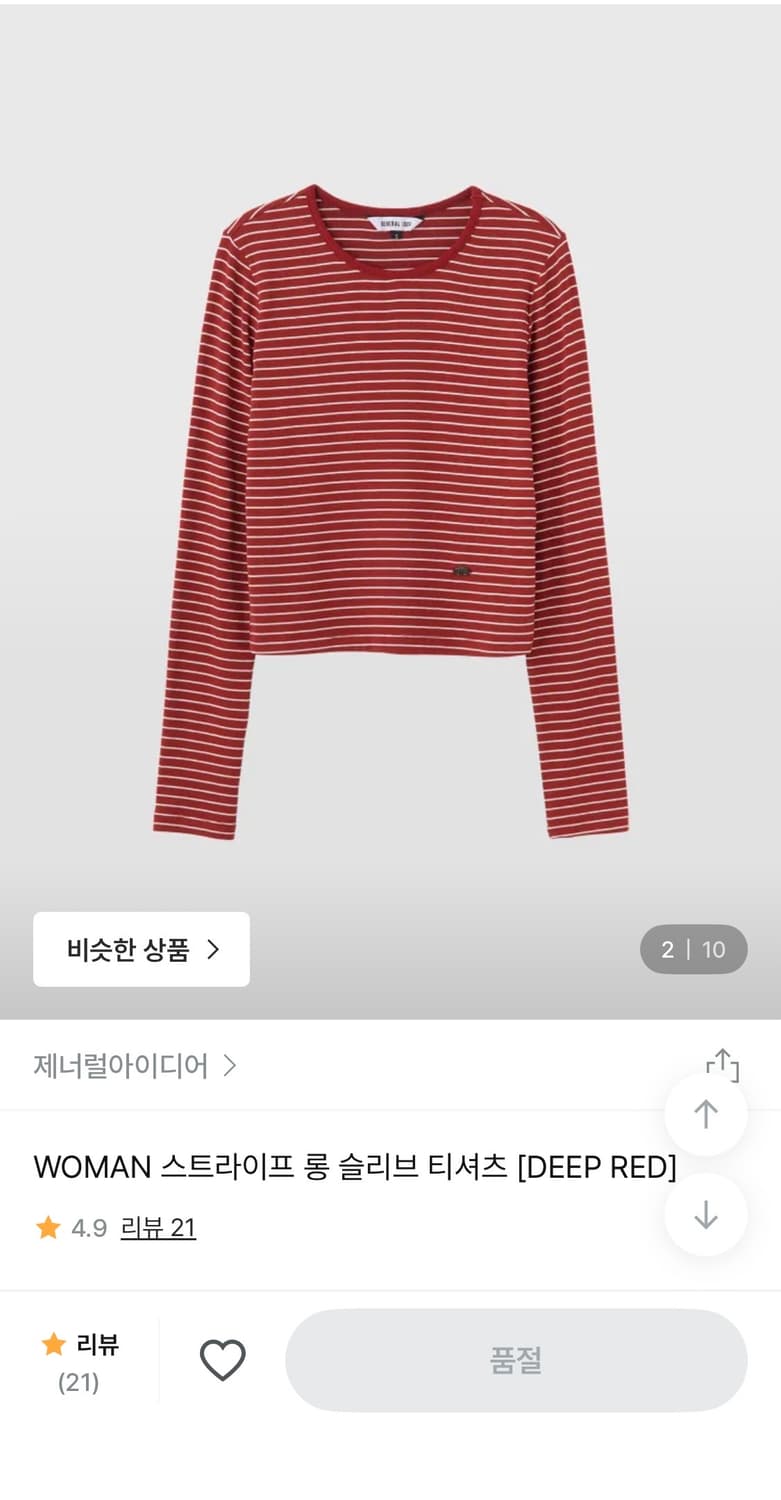Select the WOMAN 스트라이프 product title
The image size is (781, 1500).
point(356,1166)
